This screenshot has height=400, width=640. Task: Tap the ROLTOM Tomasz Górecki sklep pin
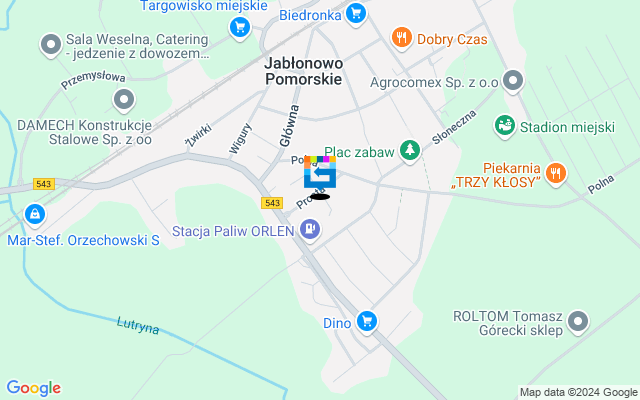(x=577, y=321)
